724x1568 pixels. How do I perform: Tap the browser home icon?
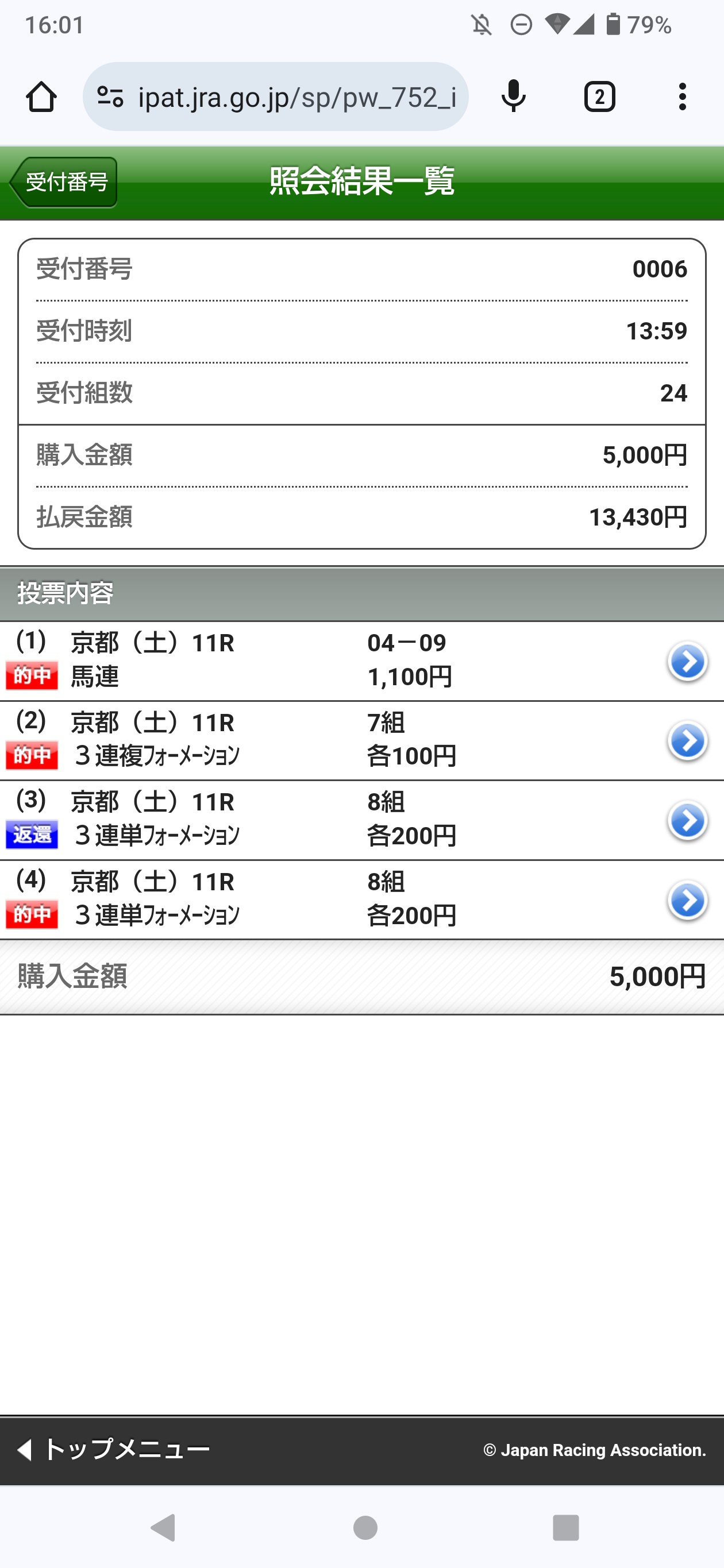point(41,97)
